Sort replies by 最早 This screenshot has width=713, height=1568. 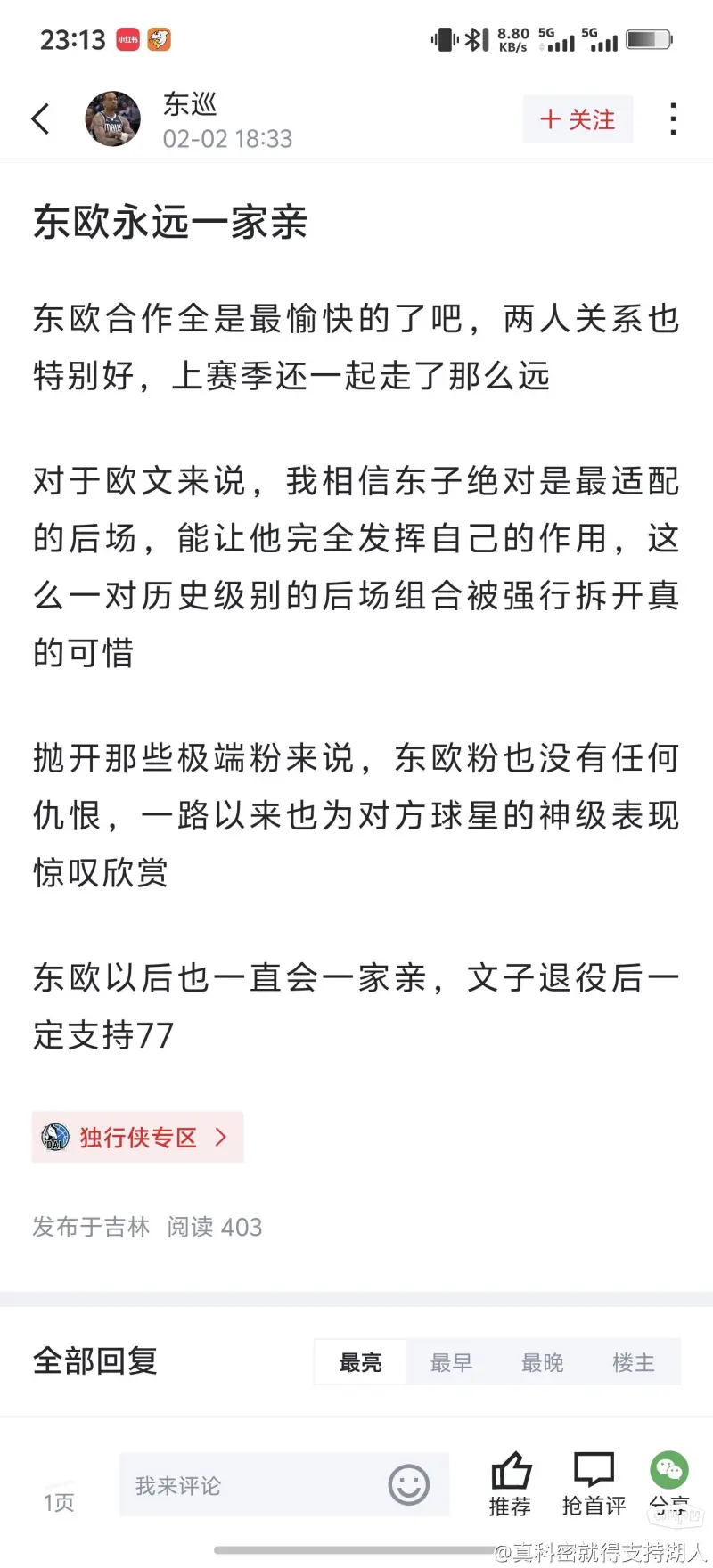click(x=452, y=1362)
